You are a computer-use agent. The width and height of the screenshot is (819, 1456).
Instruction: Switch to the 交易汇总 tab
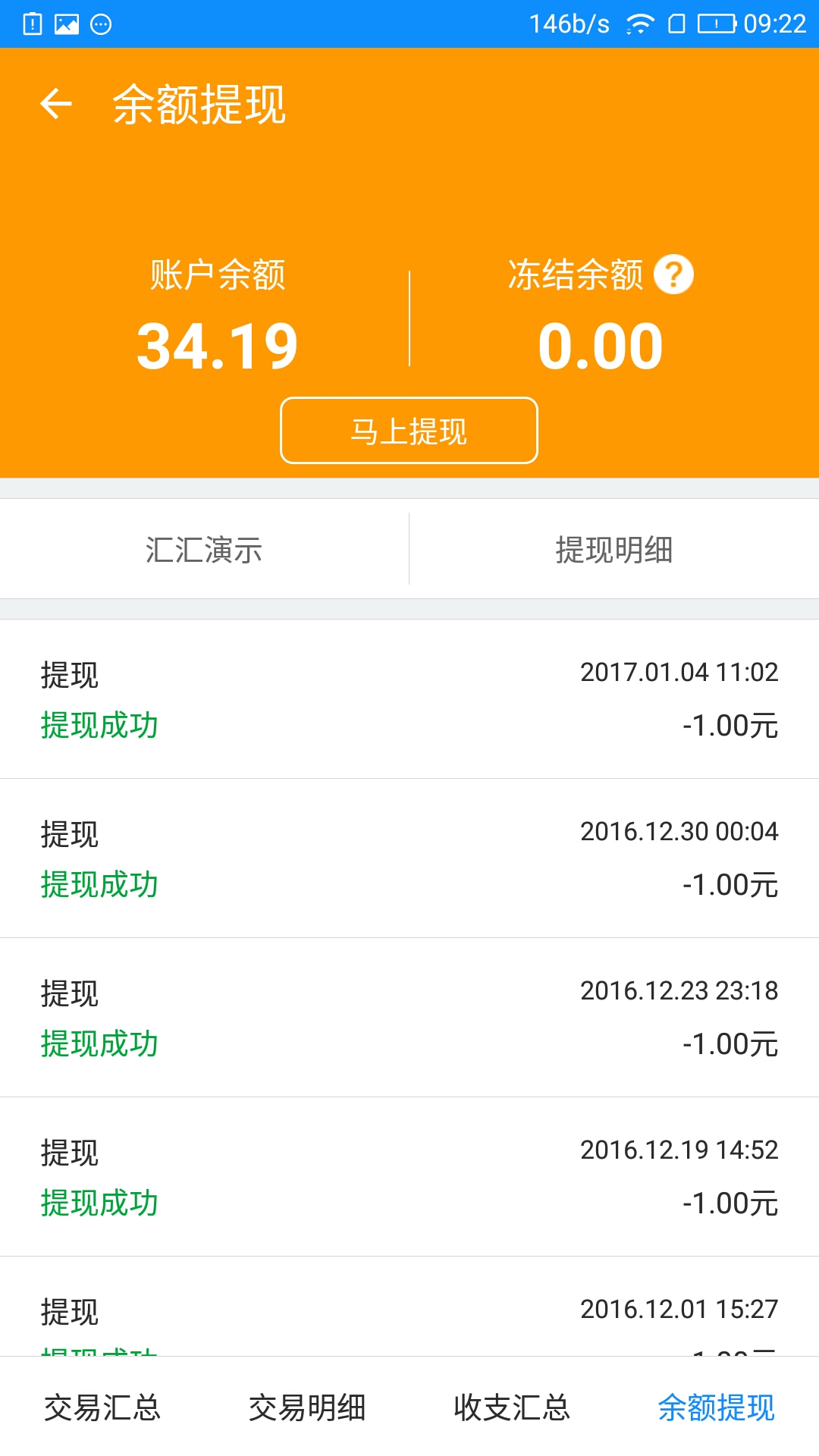102,1407
